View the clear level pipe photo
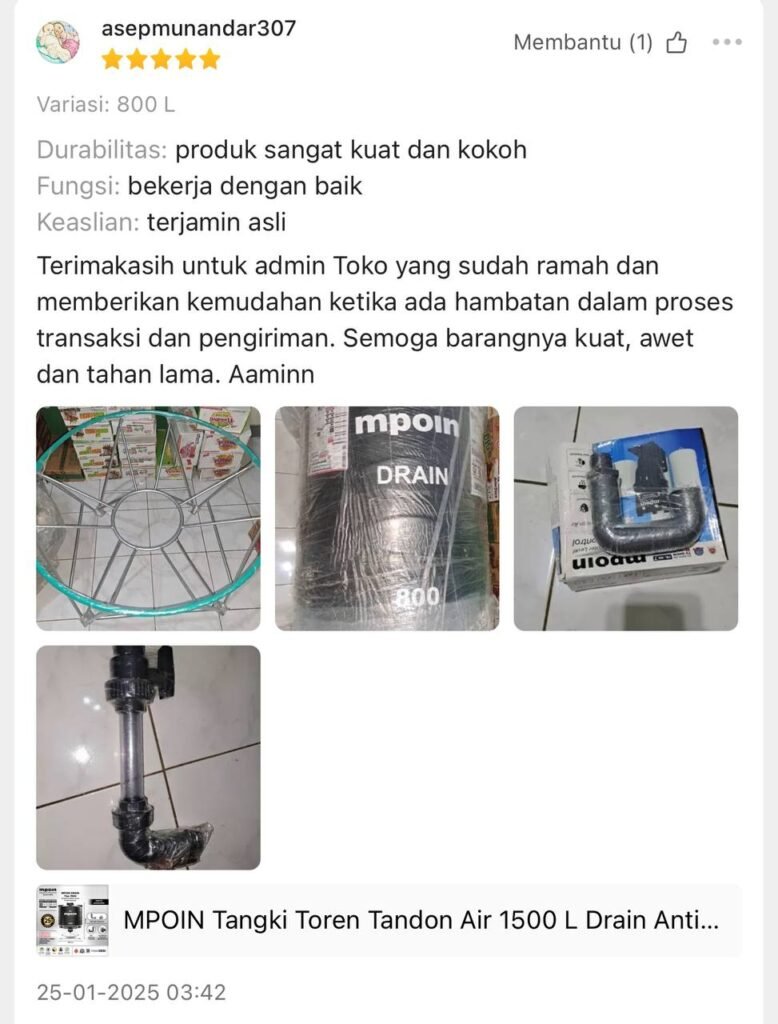 (x=148, y=757)
